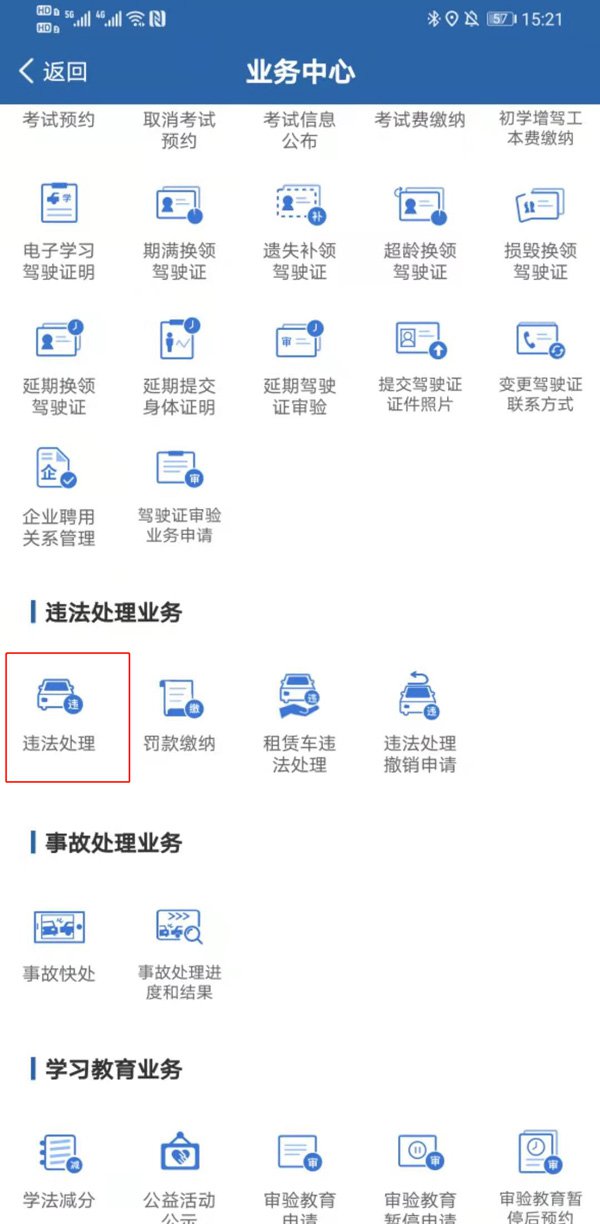Screen dimensions: 600x1224
Task: Go back using the 返回 button
Action: [x=54, y=71]
